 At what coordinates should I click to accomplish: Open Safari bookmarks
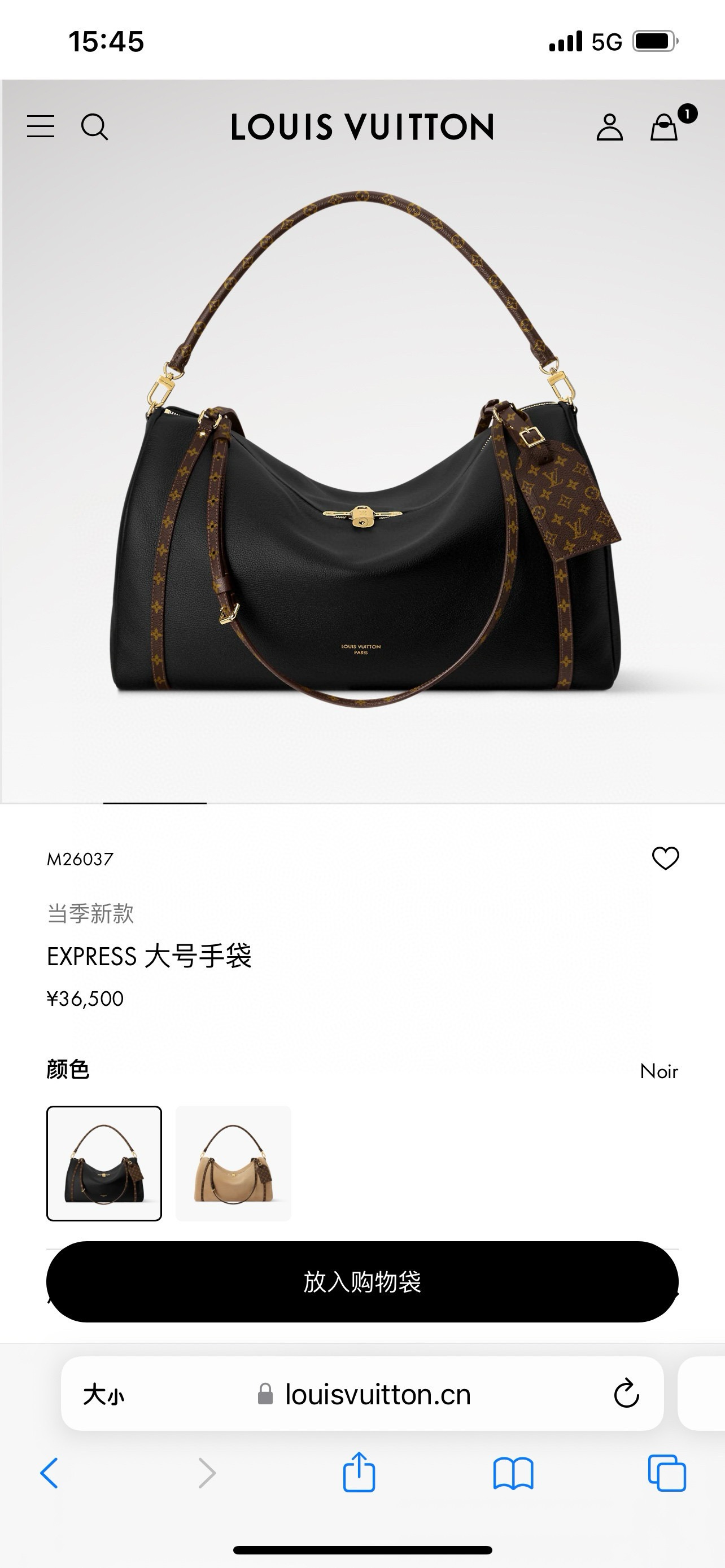pyautogui.click(x=513, y=1473)
